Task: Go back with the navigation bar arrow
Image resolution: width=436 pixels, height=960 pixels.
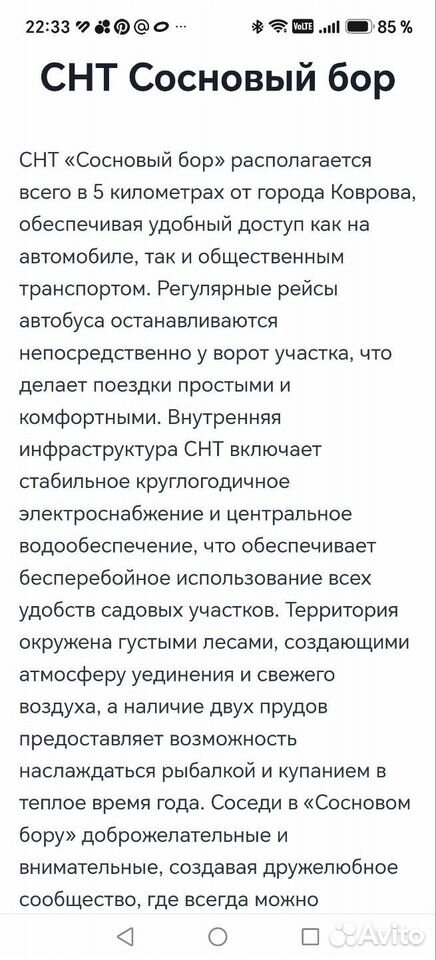Action: tap(125, 936)
